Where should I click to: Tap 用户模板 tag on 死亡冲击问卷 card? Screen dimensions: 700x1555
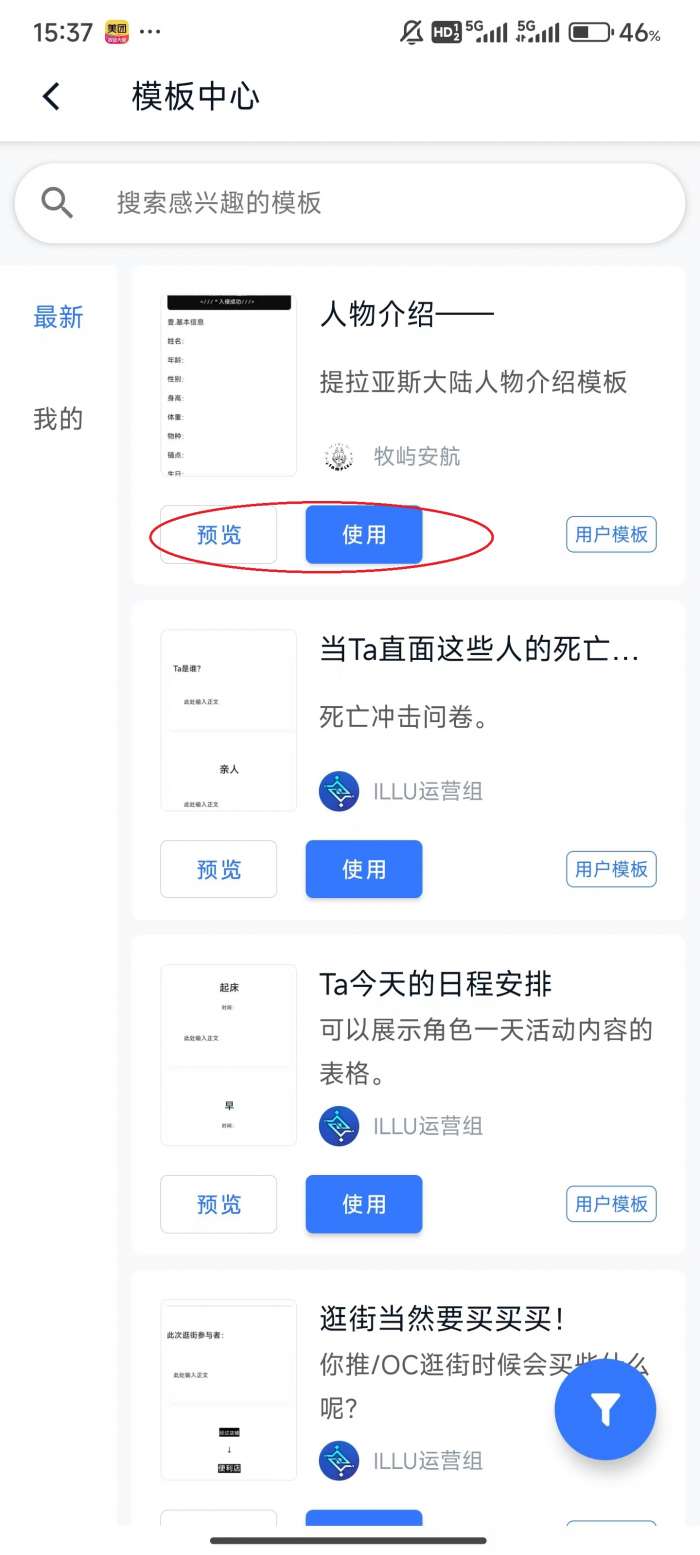[x=611, y=870]
